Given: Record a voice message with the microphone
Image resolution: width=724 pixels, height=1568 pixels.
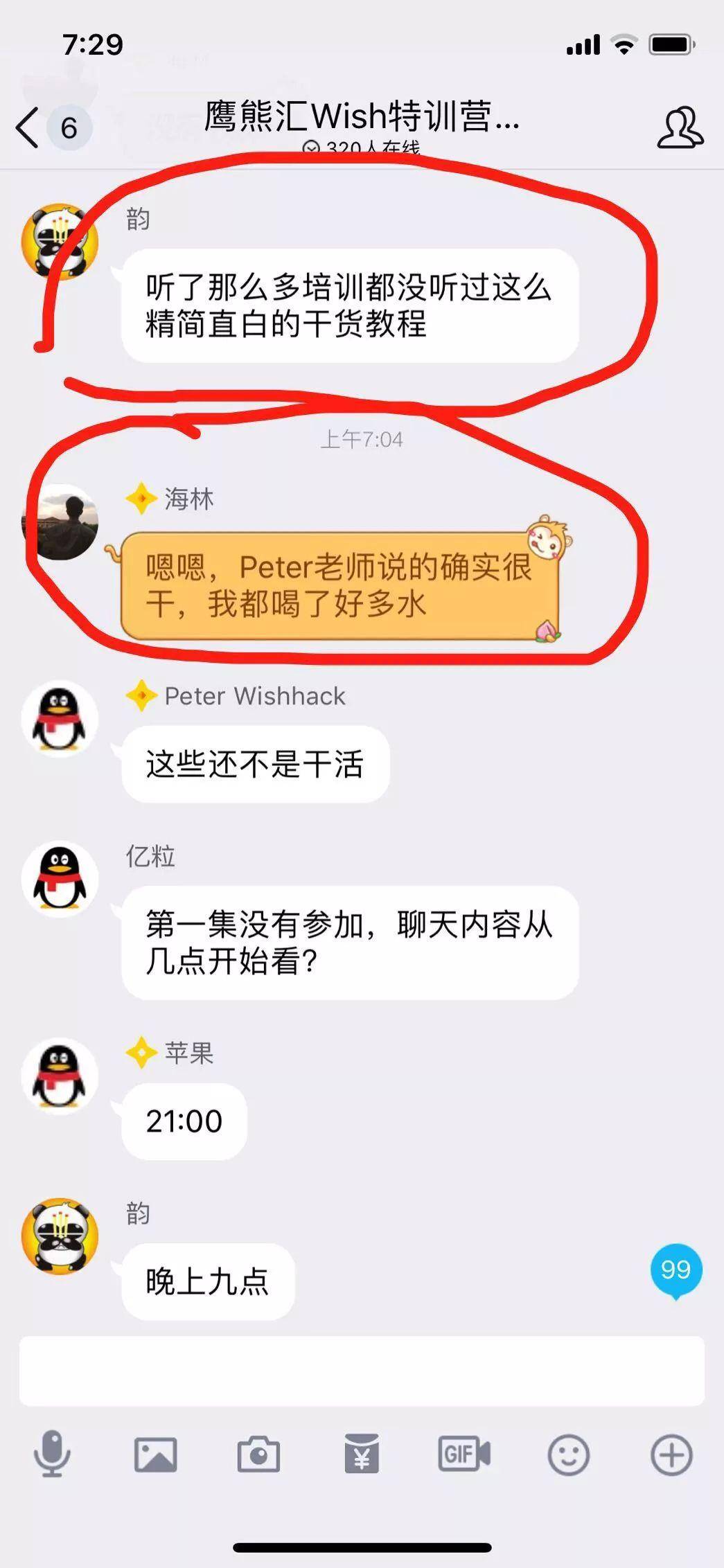Looking at the screenshot, I should pyautogui.click(x=52, y=1454).
